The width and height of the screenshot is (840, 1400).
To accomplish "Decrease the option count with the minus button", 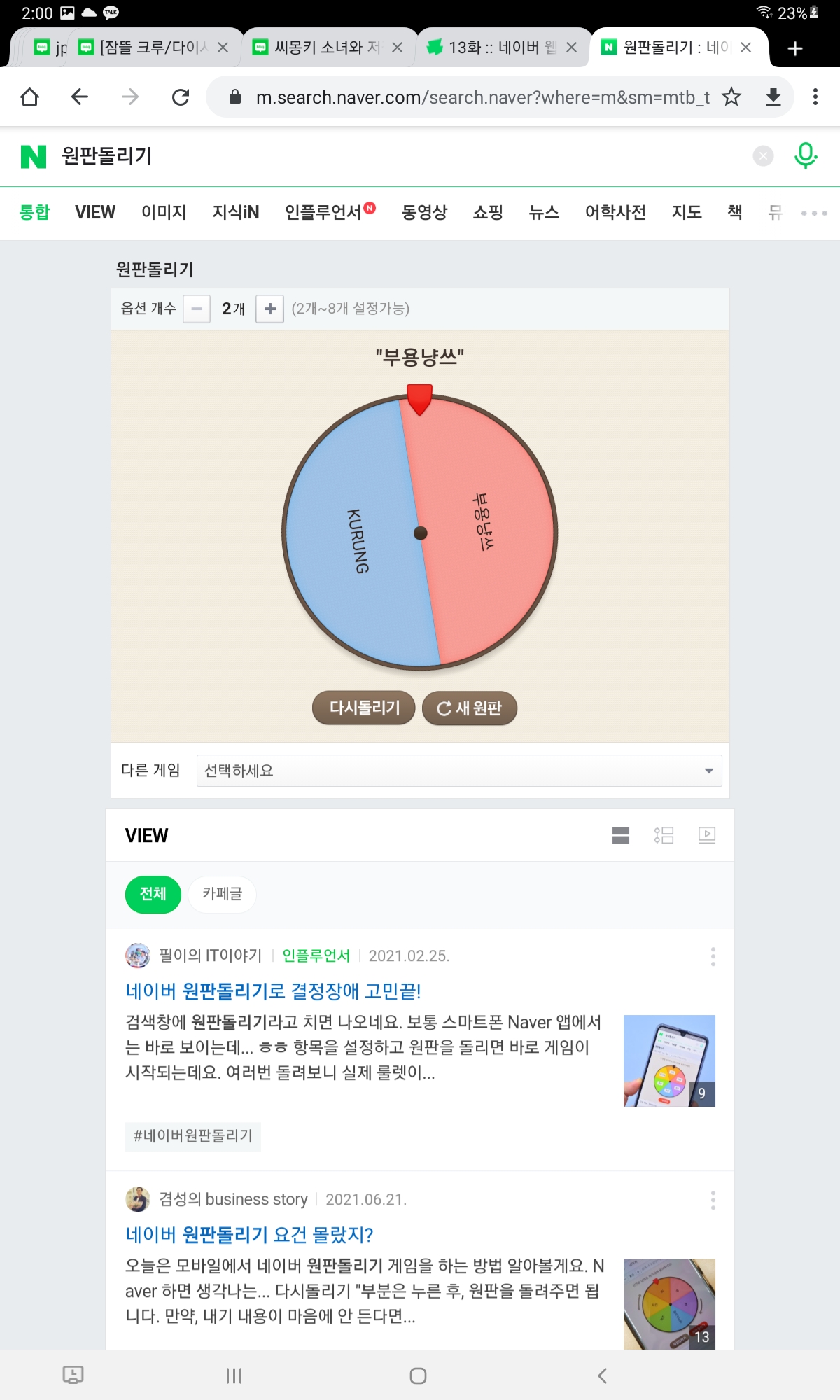I will pyautogui.click(x=197, y=309).
